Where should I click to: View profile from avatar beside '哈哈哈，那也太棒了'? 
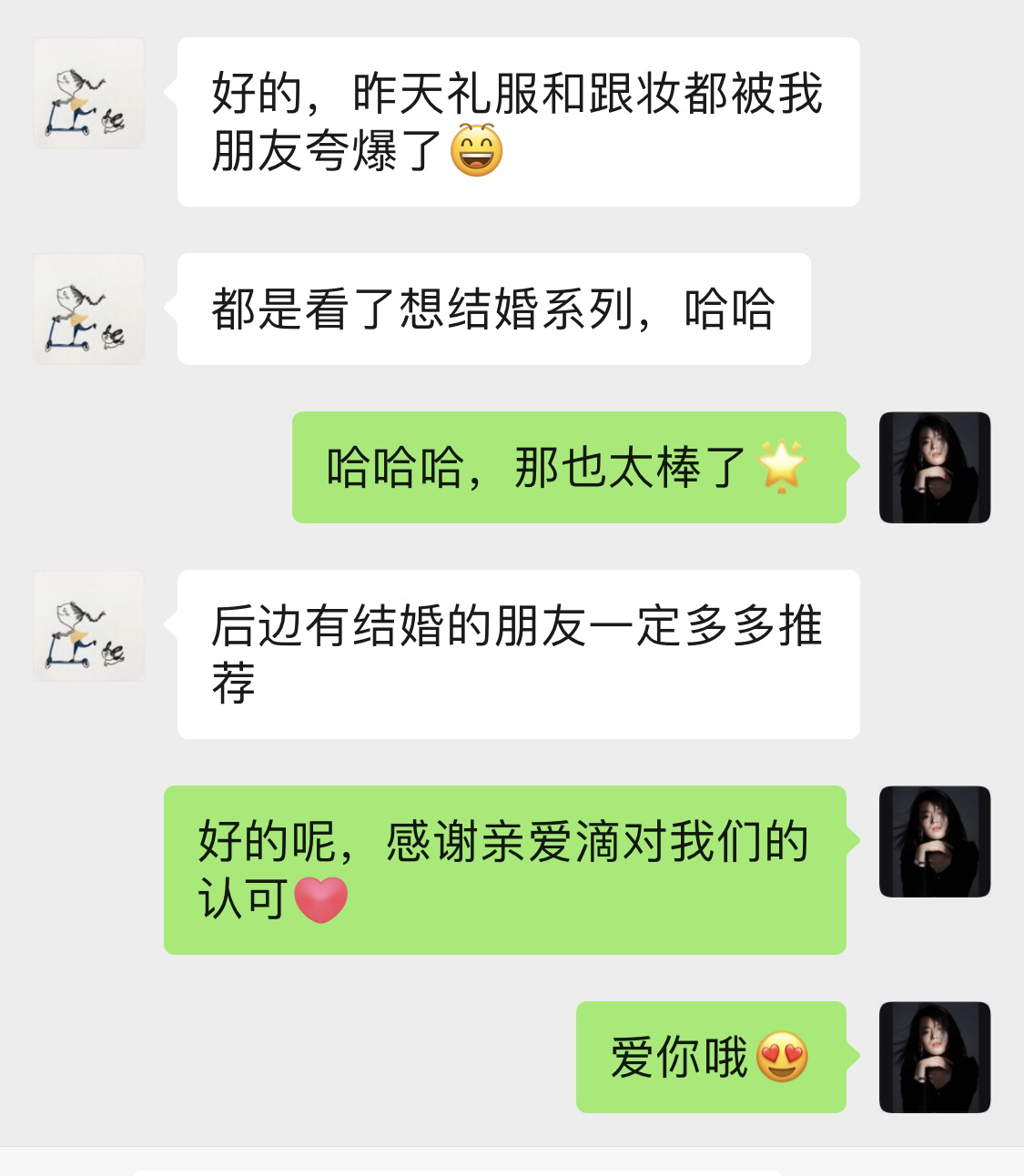pyautogui.click(x=935, y=468)
